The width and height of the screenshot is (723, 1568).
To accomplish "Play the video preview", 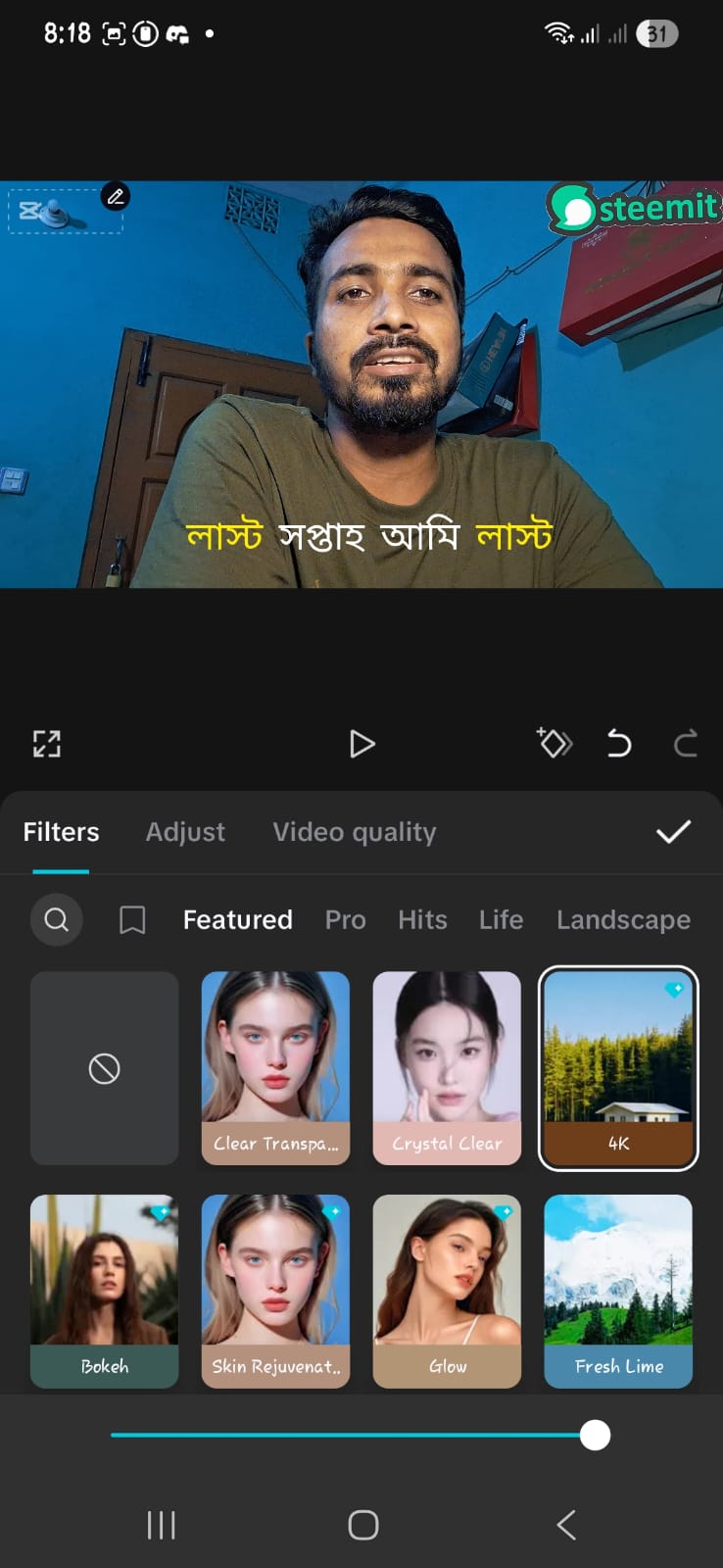I will click(x=361, y=744).
